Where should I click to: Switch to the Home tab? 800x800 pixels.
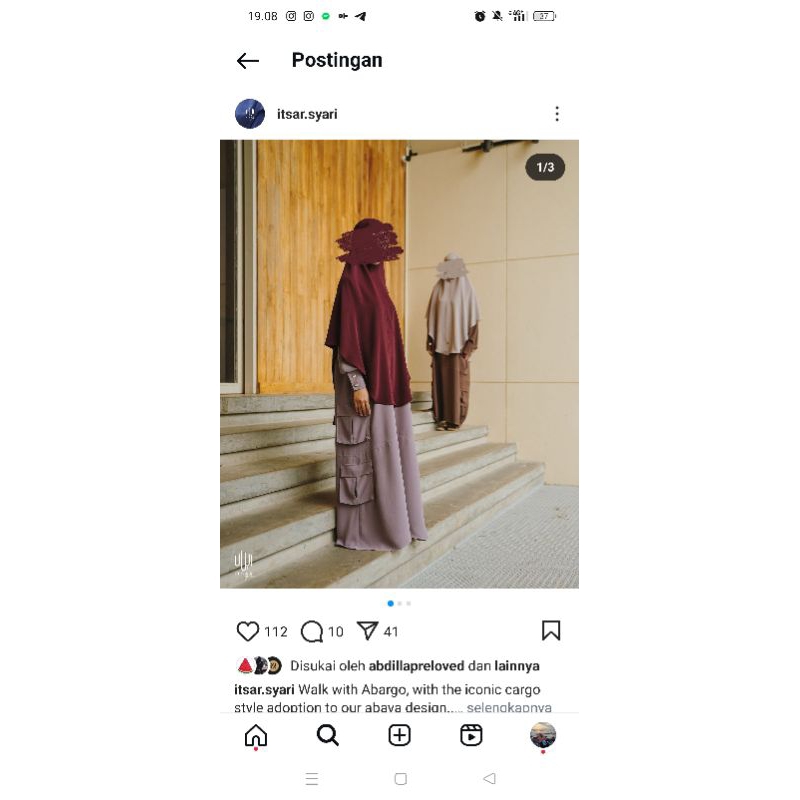256,736
